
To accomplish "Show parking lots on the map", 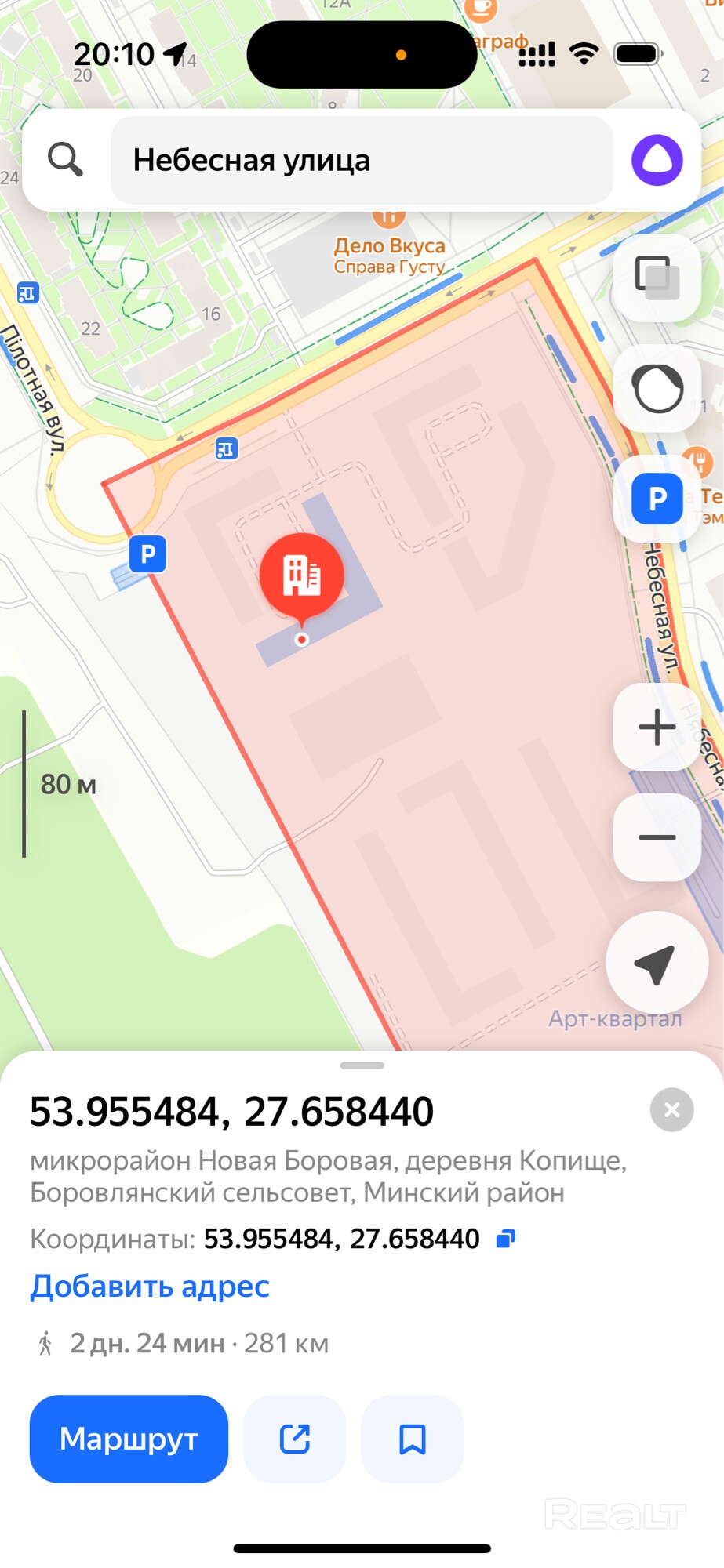I will coord(657,497).
